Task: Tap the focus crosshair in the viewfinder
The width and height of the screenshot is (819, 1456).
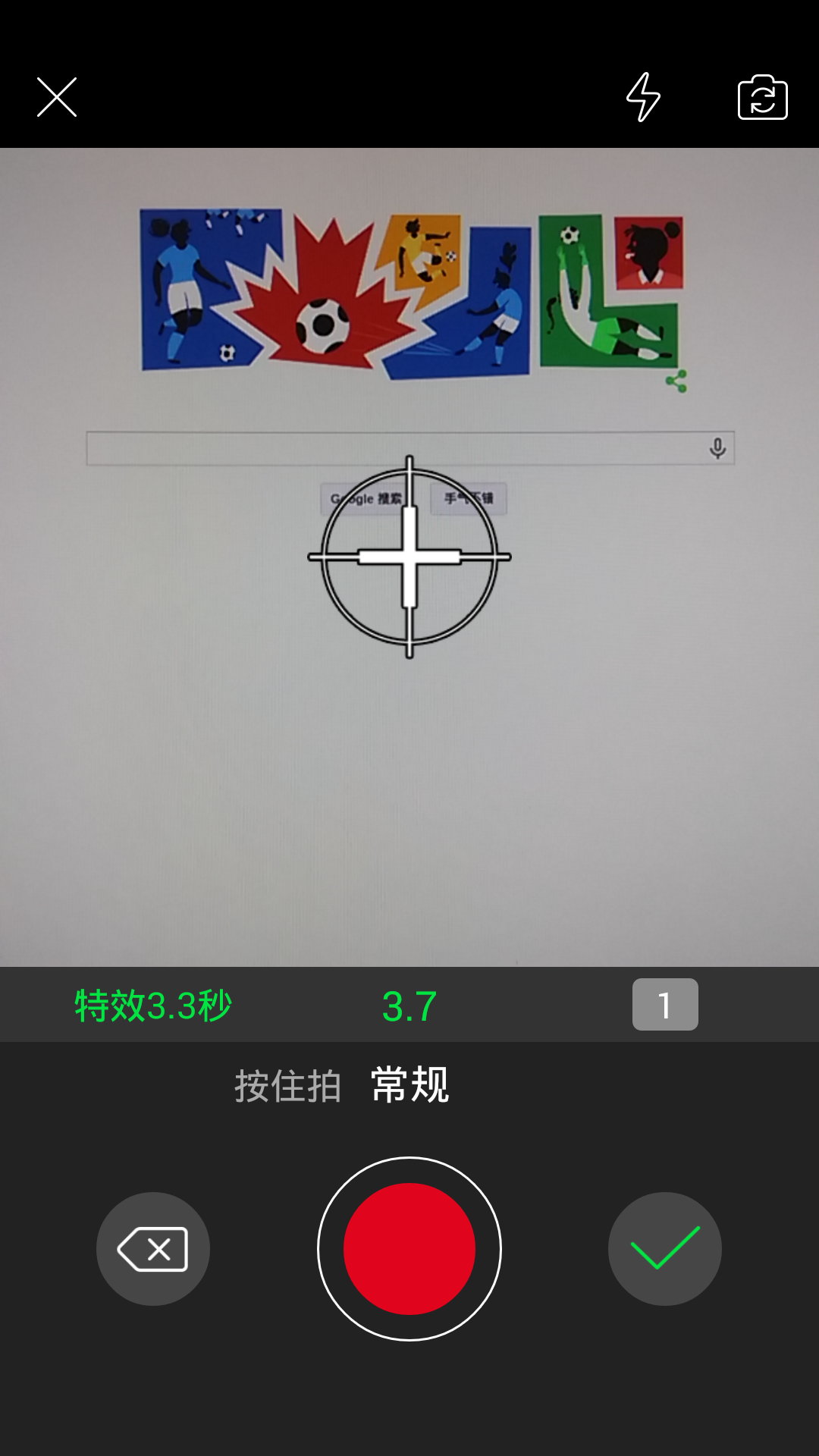Action: [x=409, y=557]
